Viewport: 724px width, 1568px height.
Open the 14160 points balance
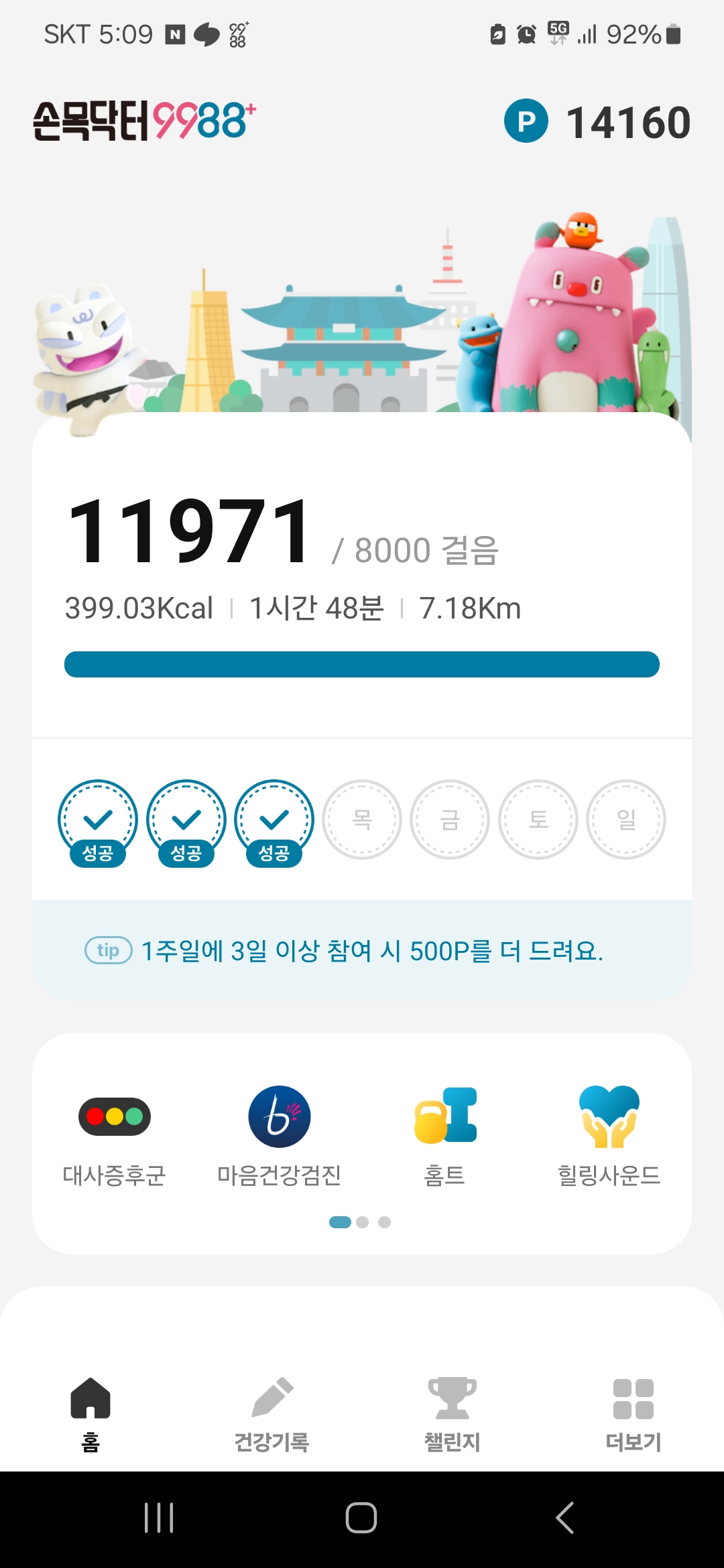point(598,122)
